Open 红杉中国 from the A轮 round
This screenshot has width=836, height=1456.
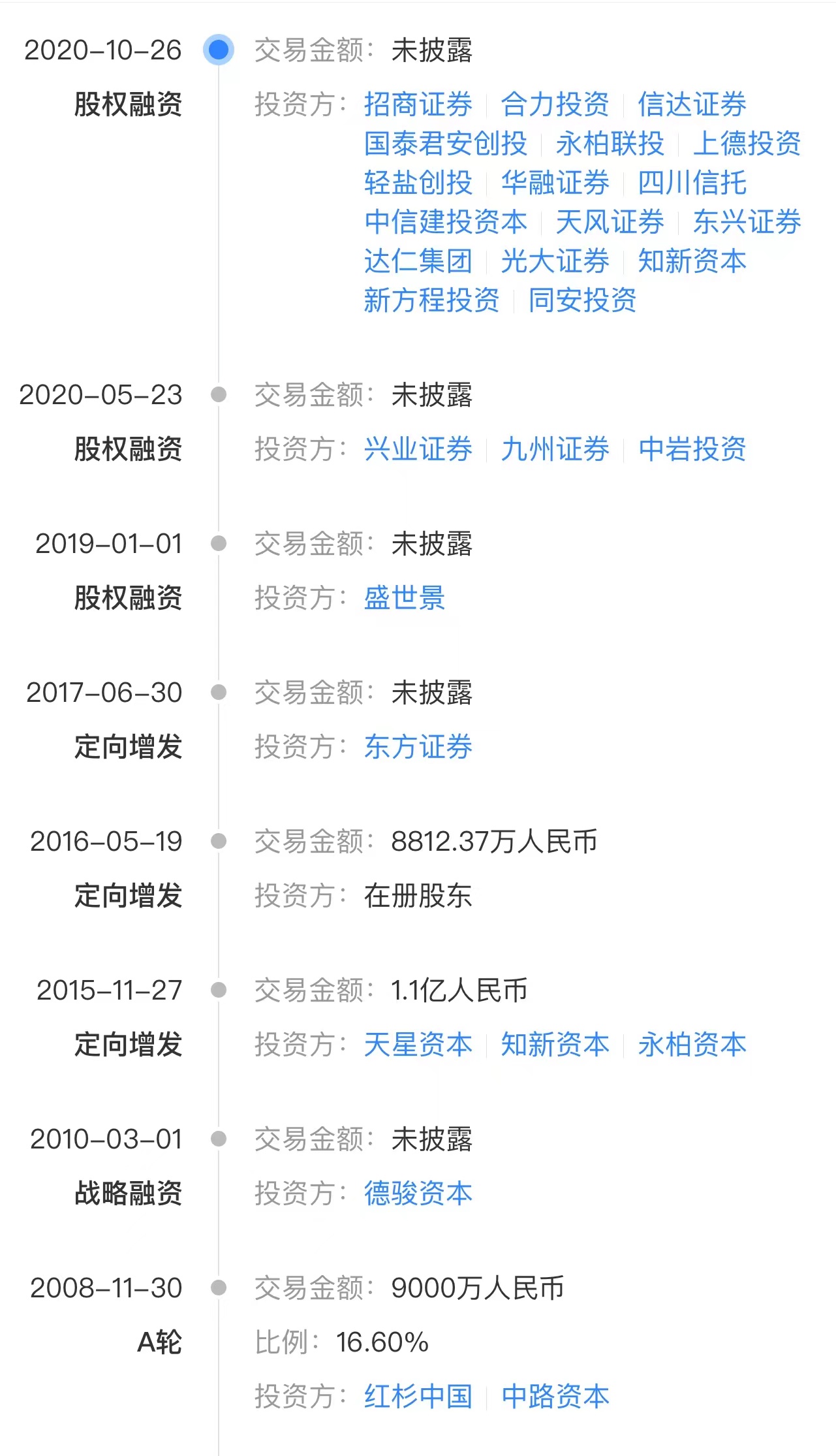click(418, 1396)
